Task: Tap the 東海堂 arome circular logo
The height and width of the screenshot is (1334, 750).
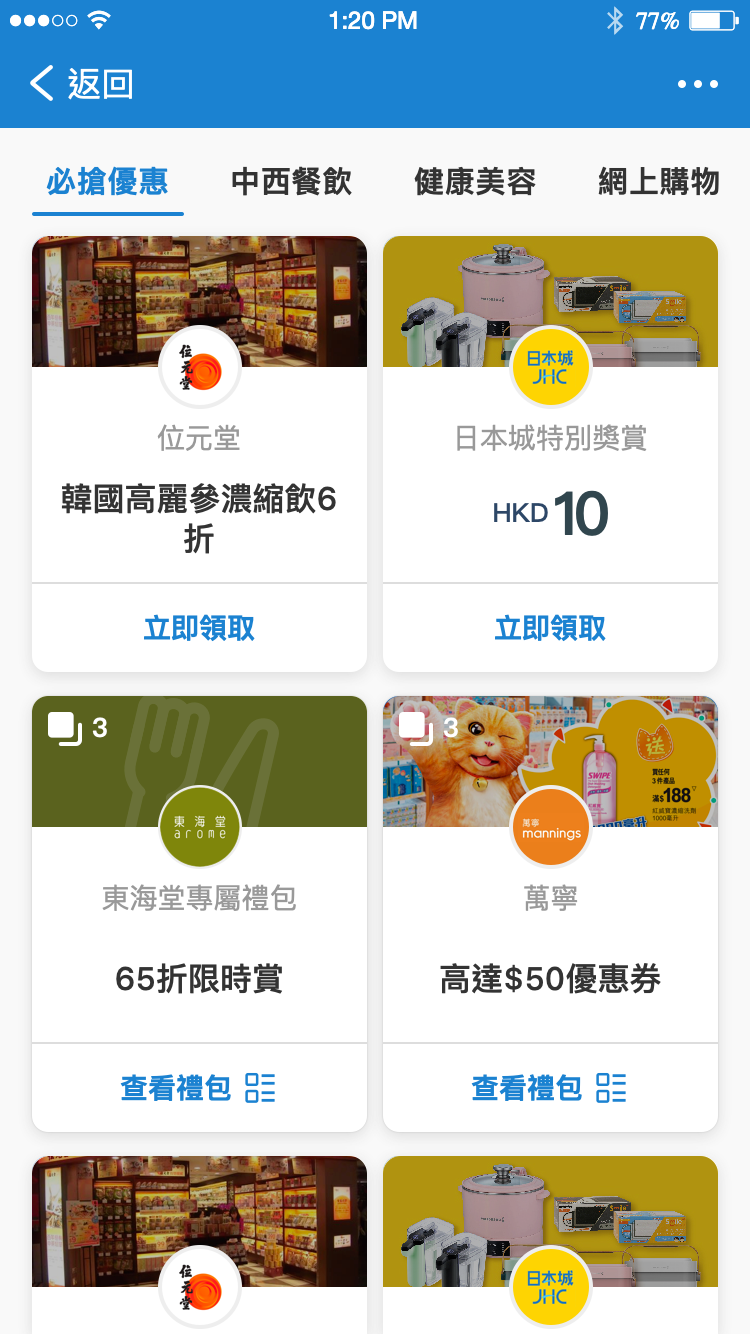Action: coord(199,827)
